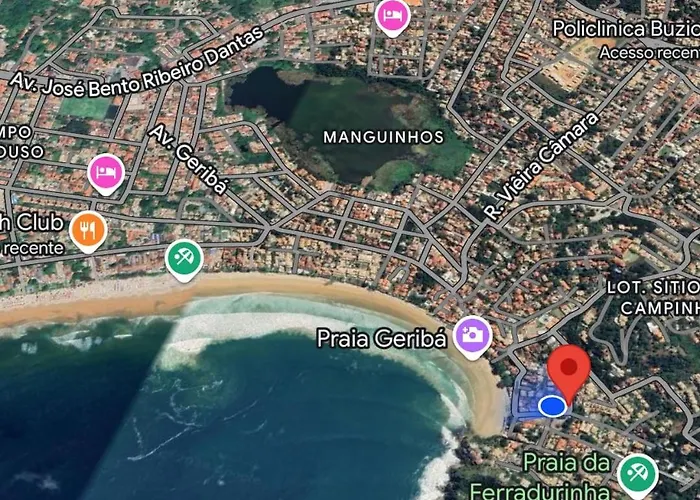The height and width of the screenshot is (500, 700).
Task: Tap the Praia Geribá photo spot marker
Action: point(471,336)
